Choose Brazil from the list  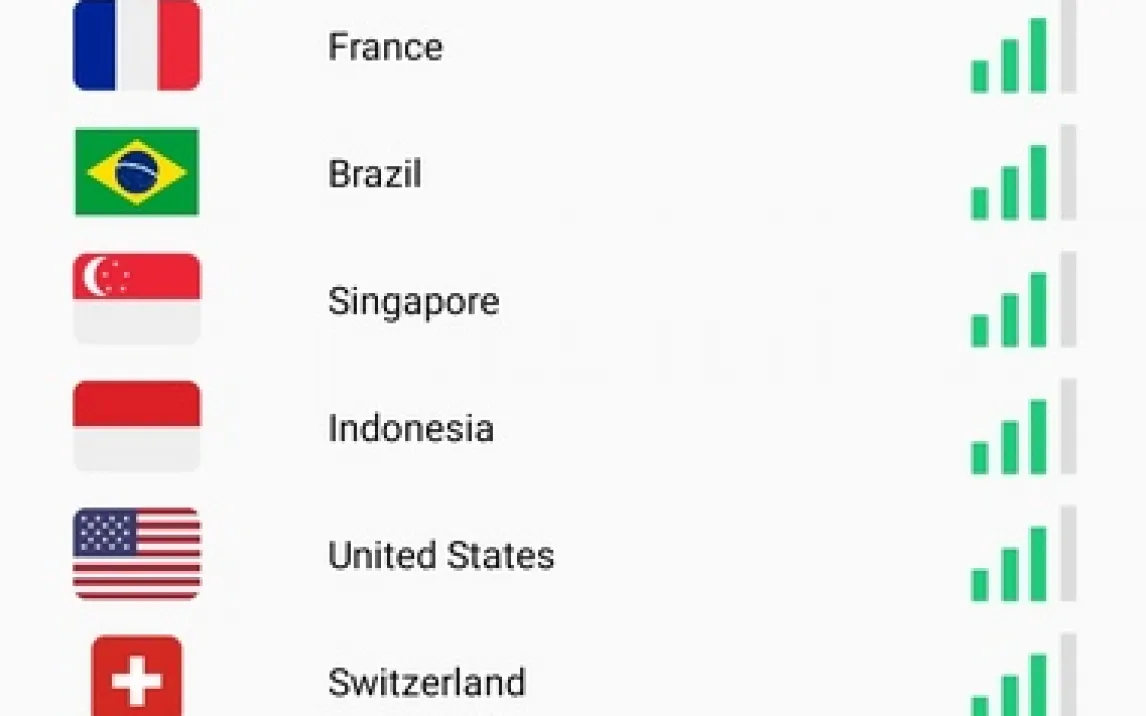click(x=375, y=174)
